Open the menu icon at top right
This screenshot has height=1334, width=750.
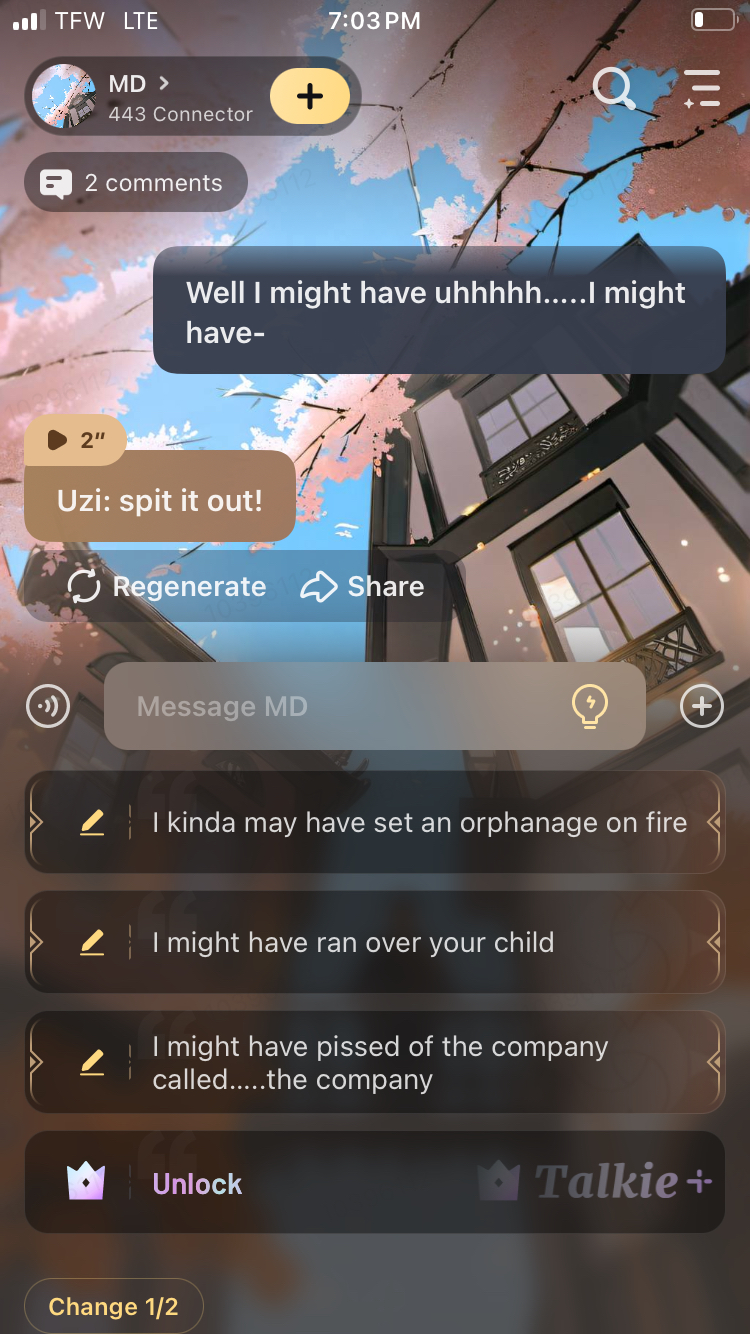pos(702,89)
